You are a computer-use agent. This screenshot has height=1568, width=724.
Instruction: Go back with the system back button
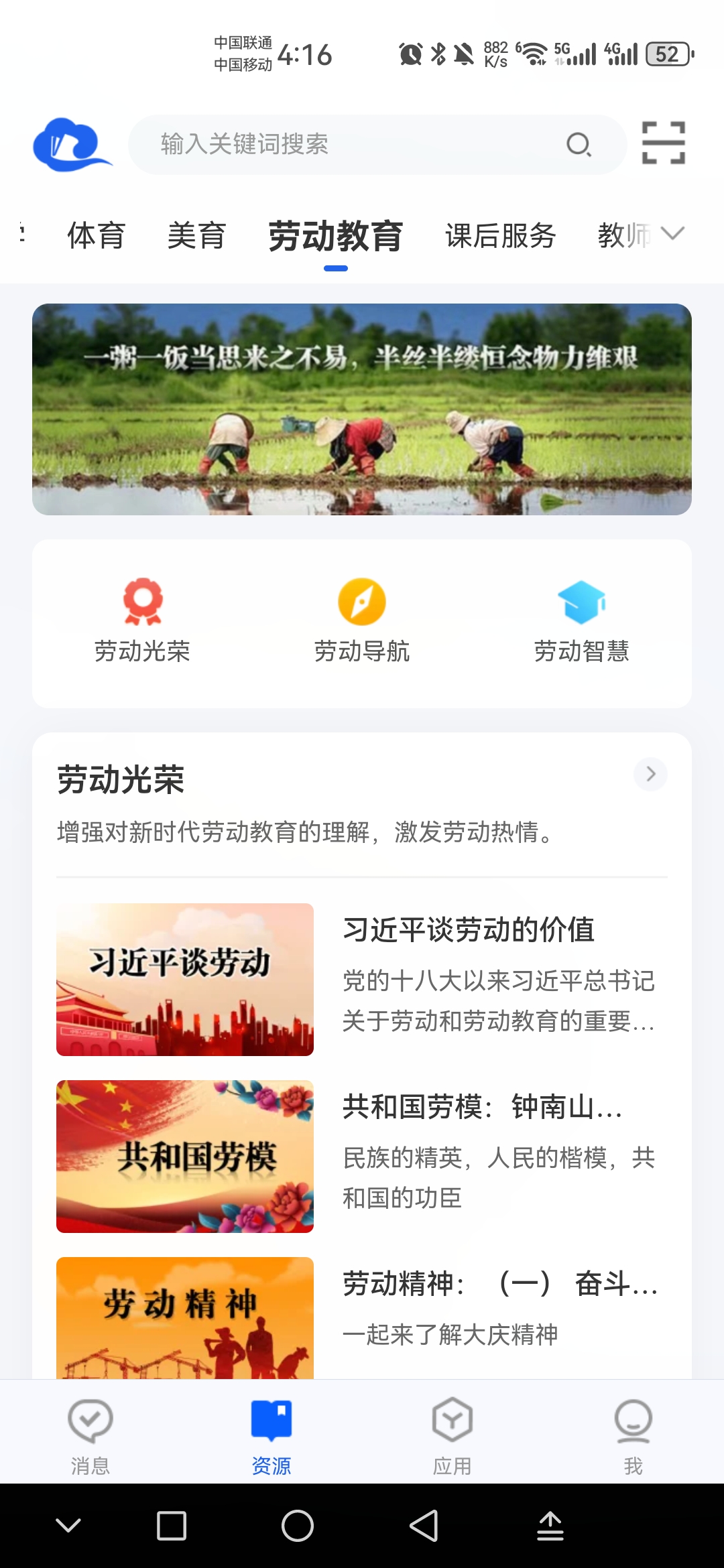tap(424, 1526)
